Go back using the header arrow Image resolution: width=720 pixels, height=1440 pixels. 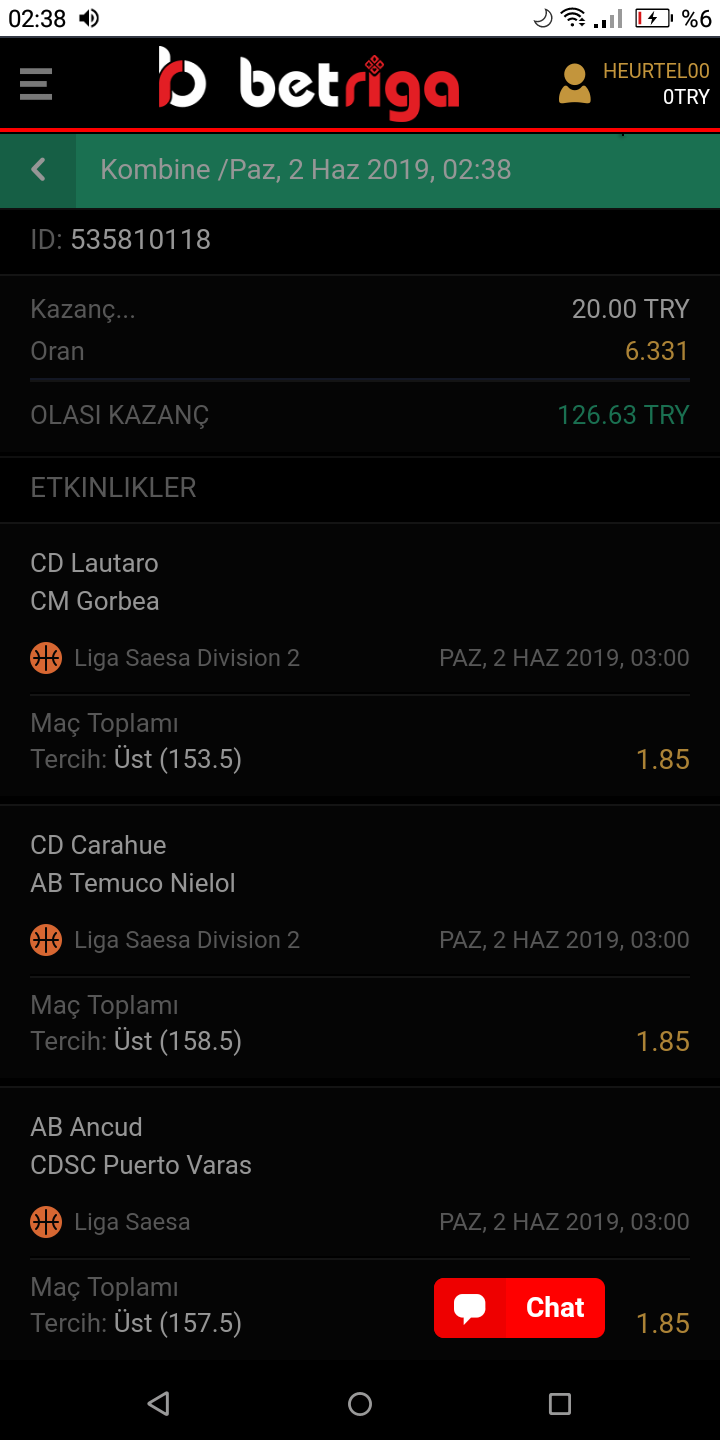(x=38, y=169)
